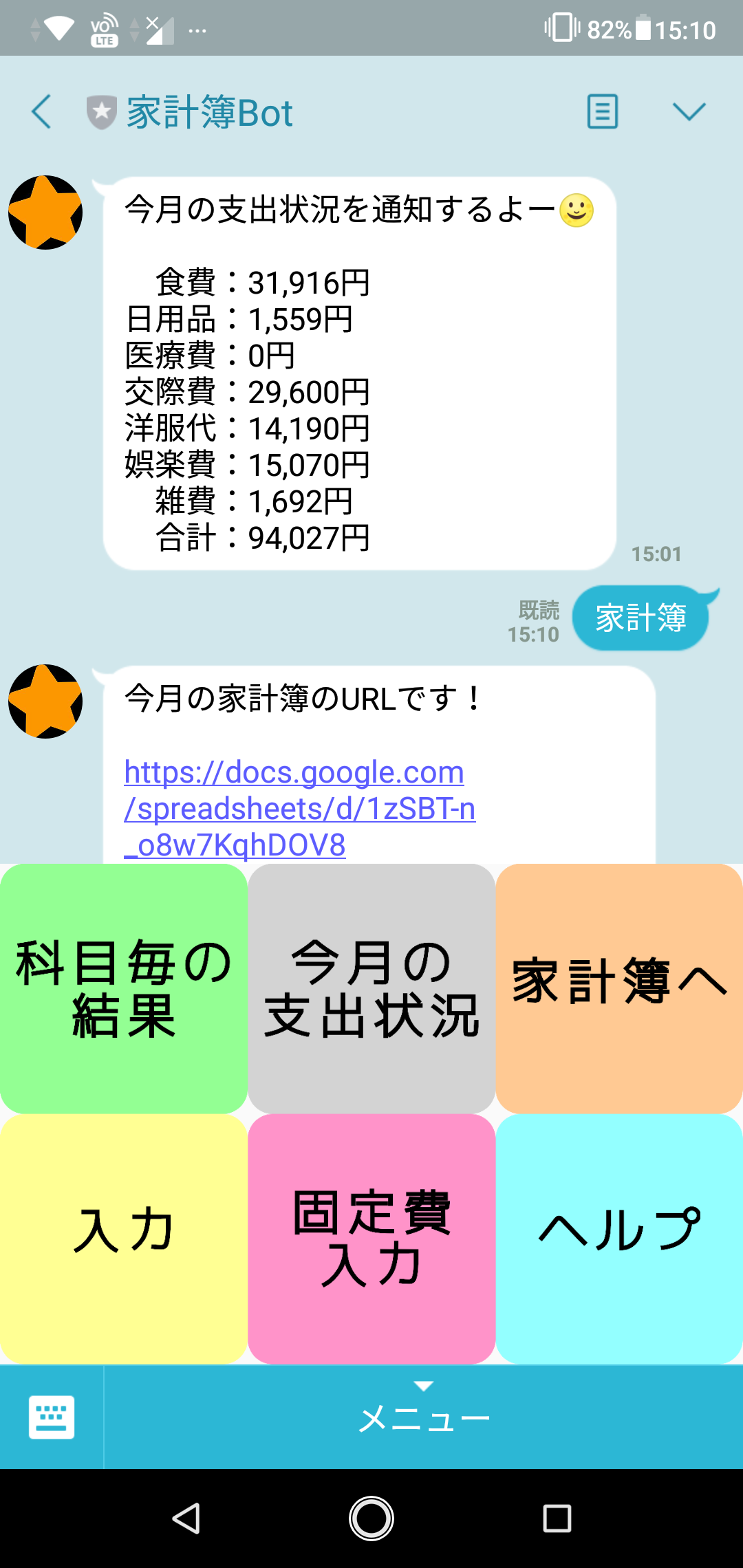Viewport: 743px width, 1568px height.
Task: Select the 入力 button
Action: click(x=122, y=1234)
